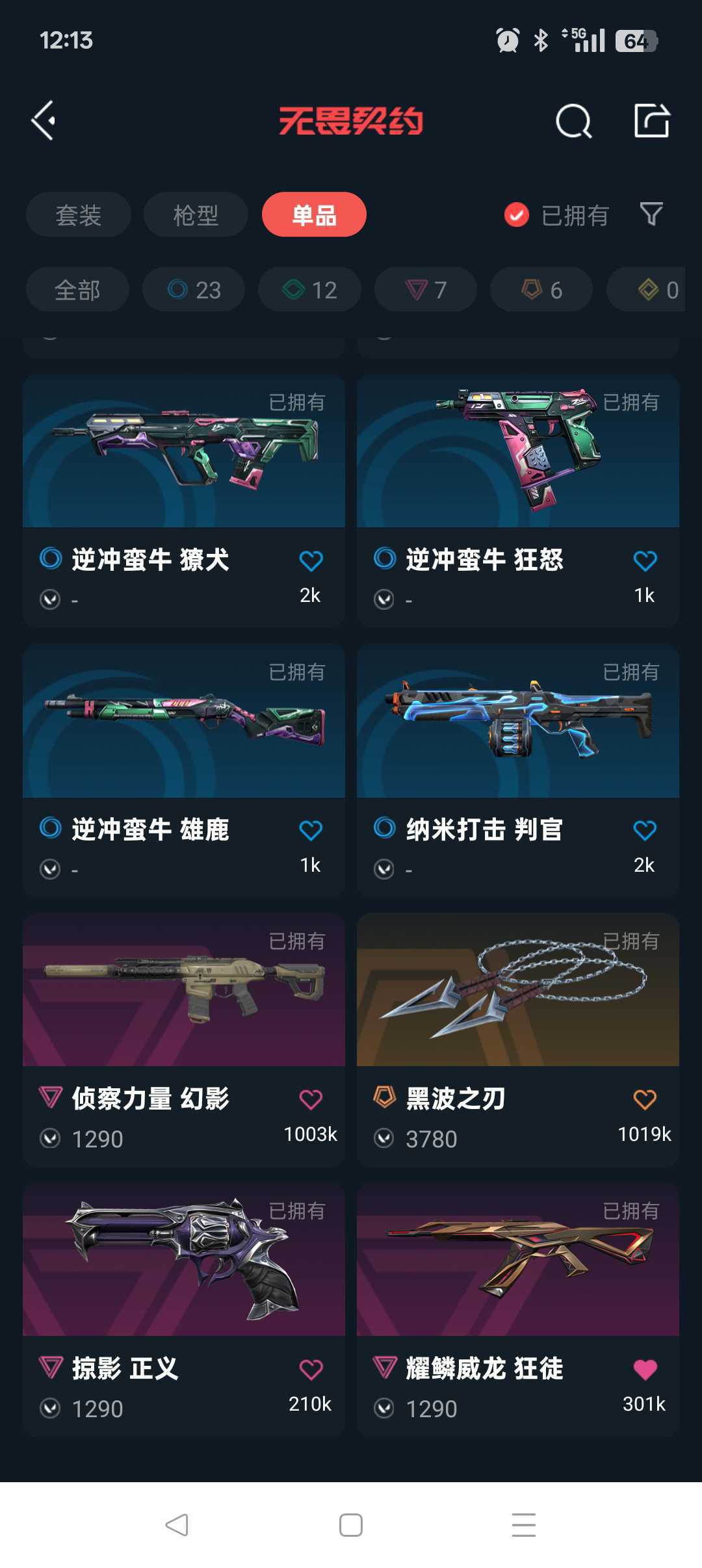
Task: Filter by the pink tier chip 7
Action: click(x=425, y=289)
